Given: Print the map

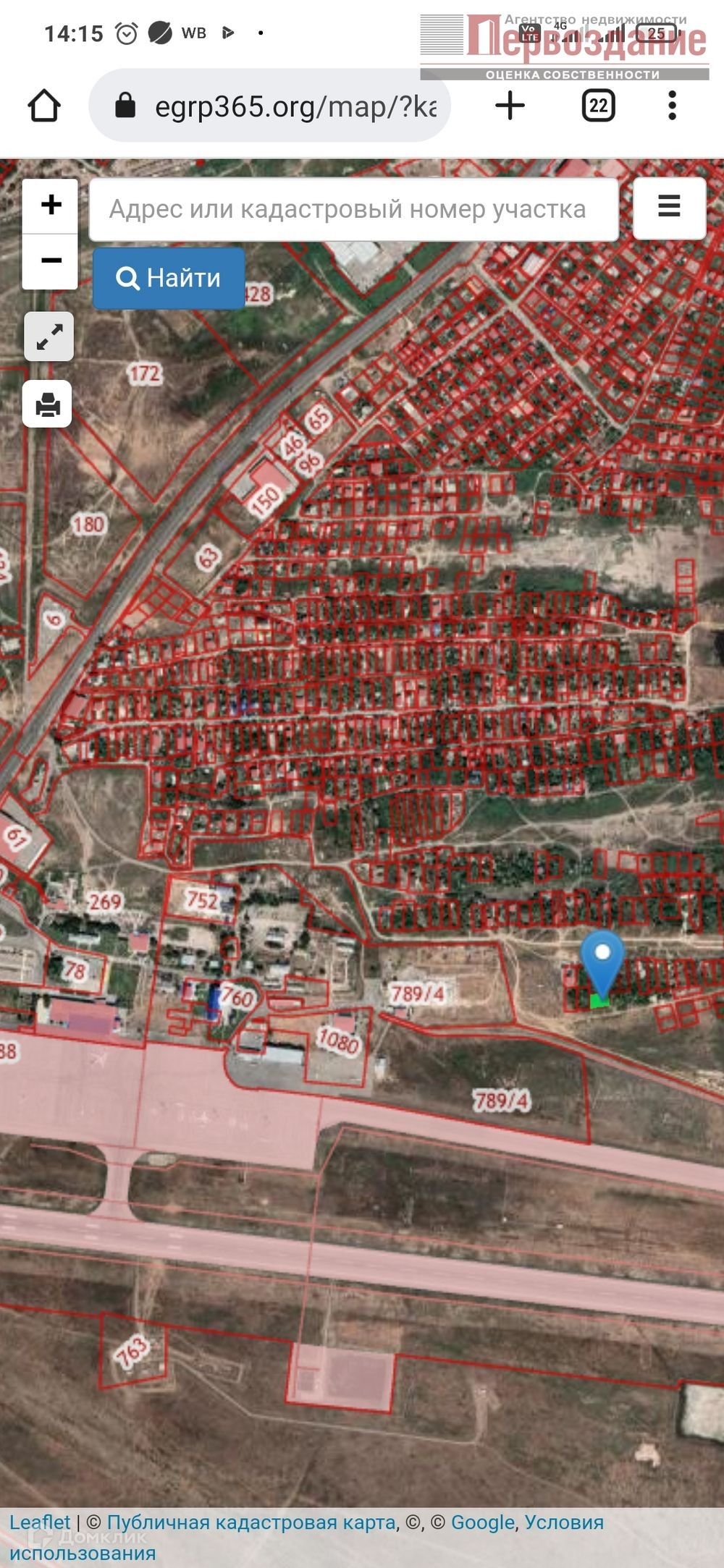Looking at the screenshot, I should click(x=48, y=404).
